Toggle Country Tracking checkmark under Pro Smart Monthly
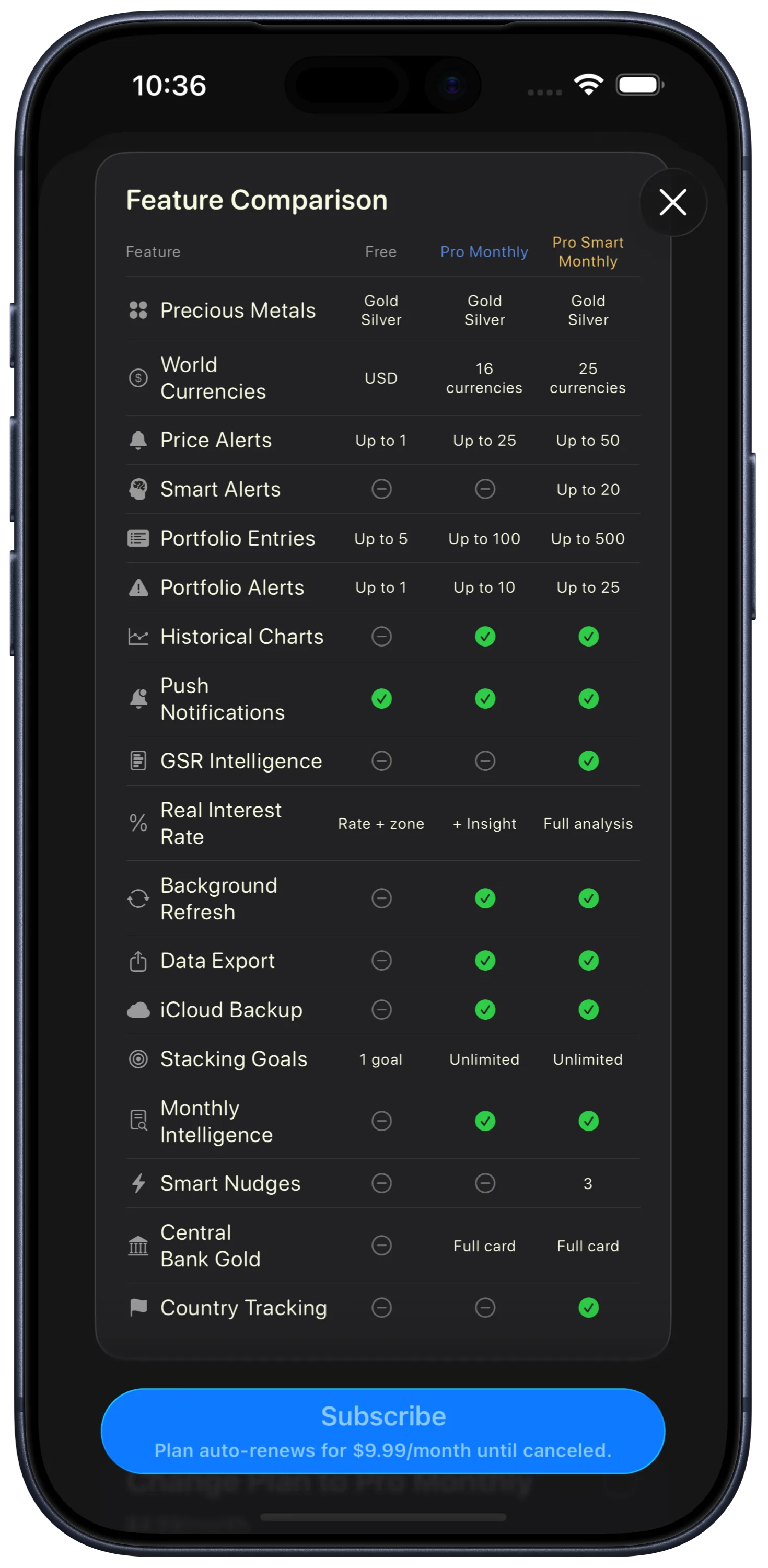 point(588,1307)
